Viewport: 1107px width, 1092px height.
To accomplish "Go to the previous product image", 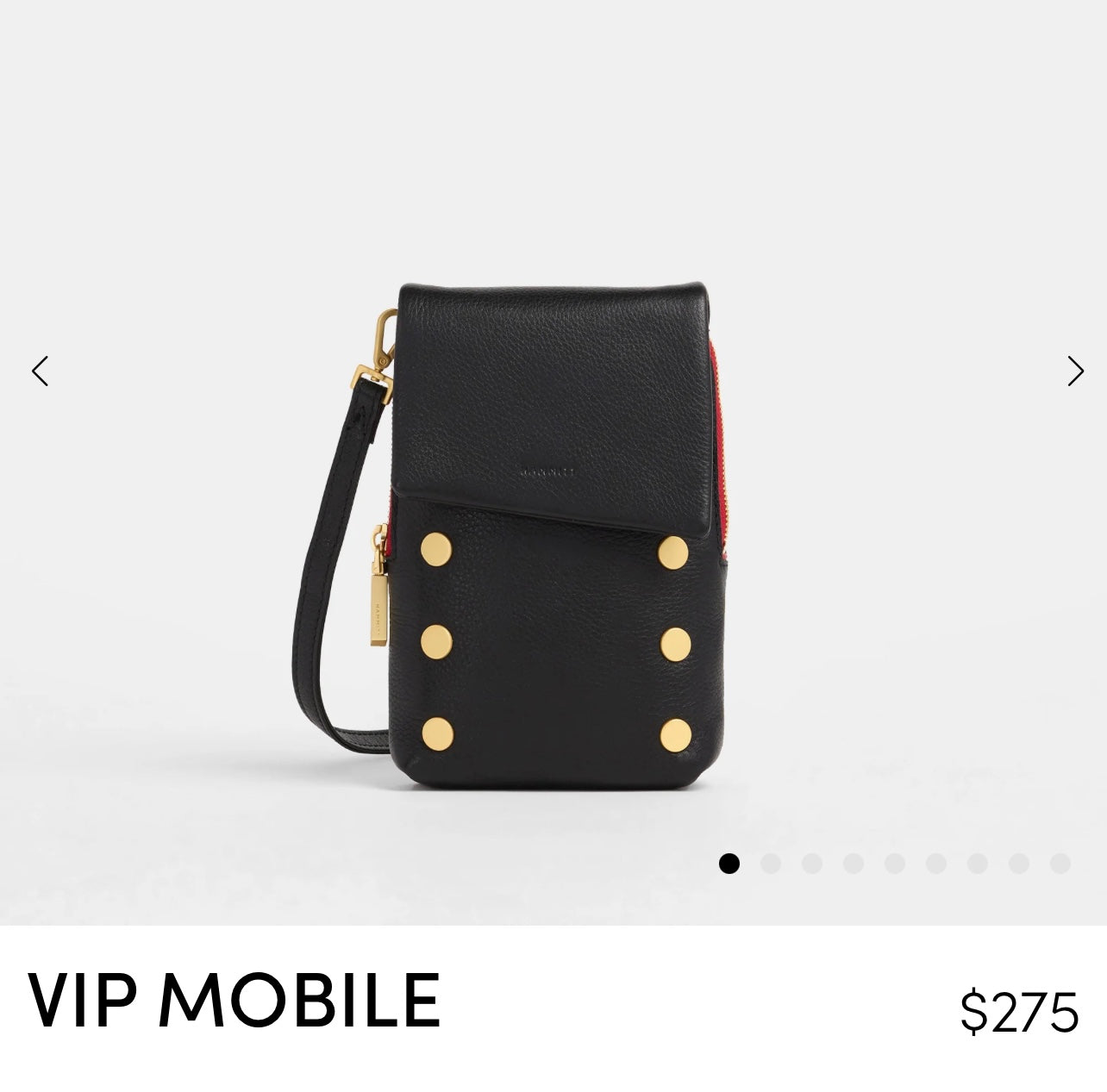I will (x=40, y=371).
